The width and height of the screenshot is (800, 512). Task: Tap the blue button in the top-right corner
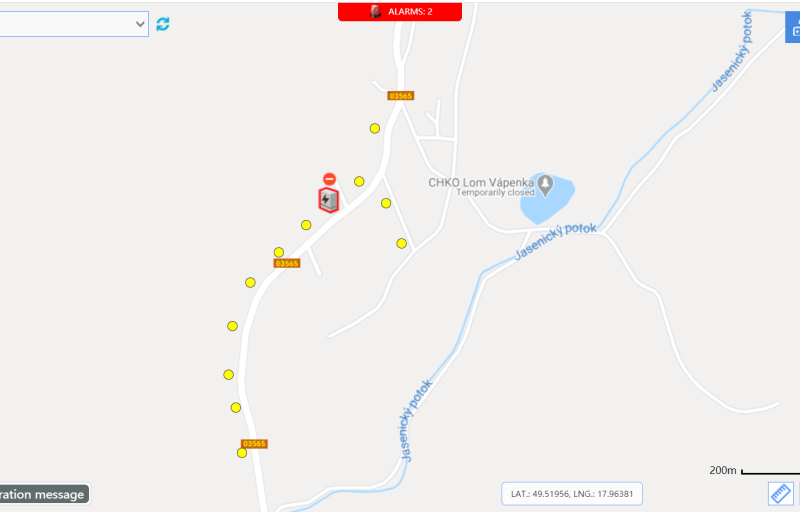pyautogui.click(x=793, y=30)
